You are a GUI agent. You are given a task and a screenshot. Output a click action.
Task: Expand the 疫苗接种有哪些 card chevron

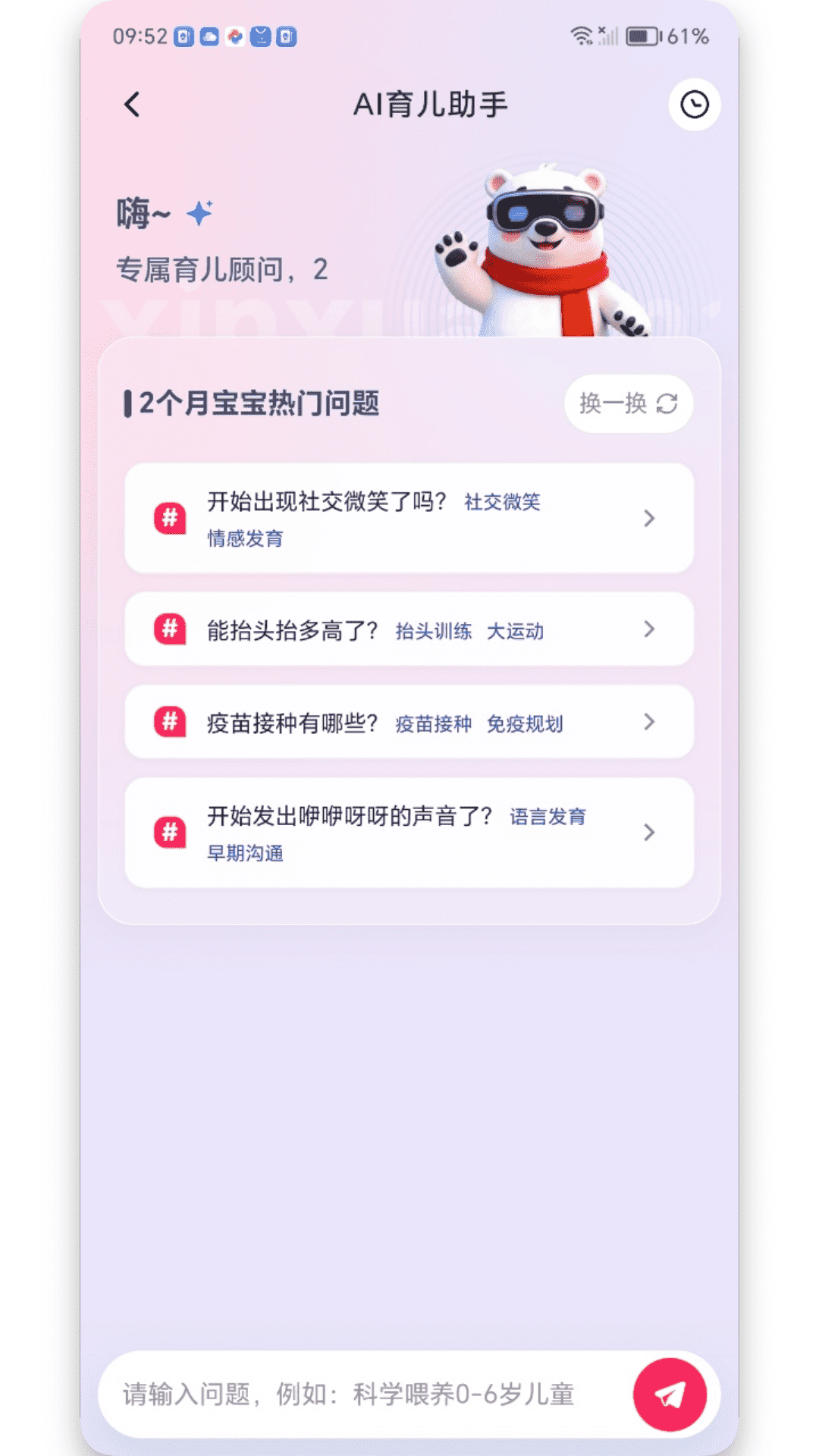(x=649, y=722)
